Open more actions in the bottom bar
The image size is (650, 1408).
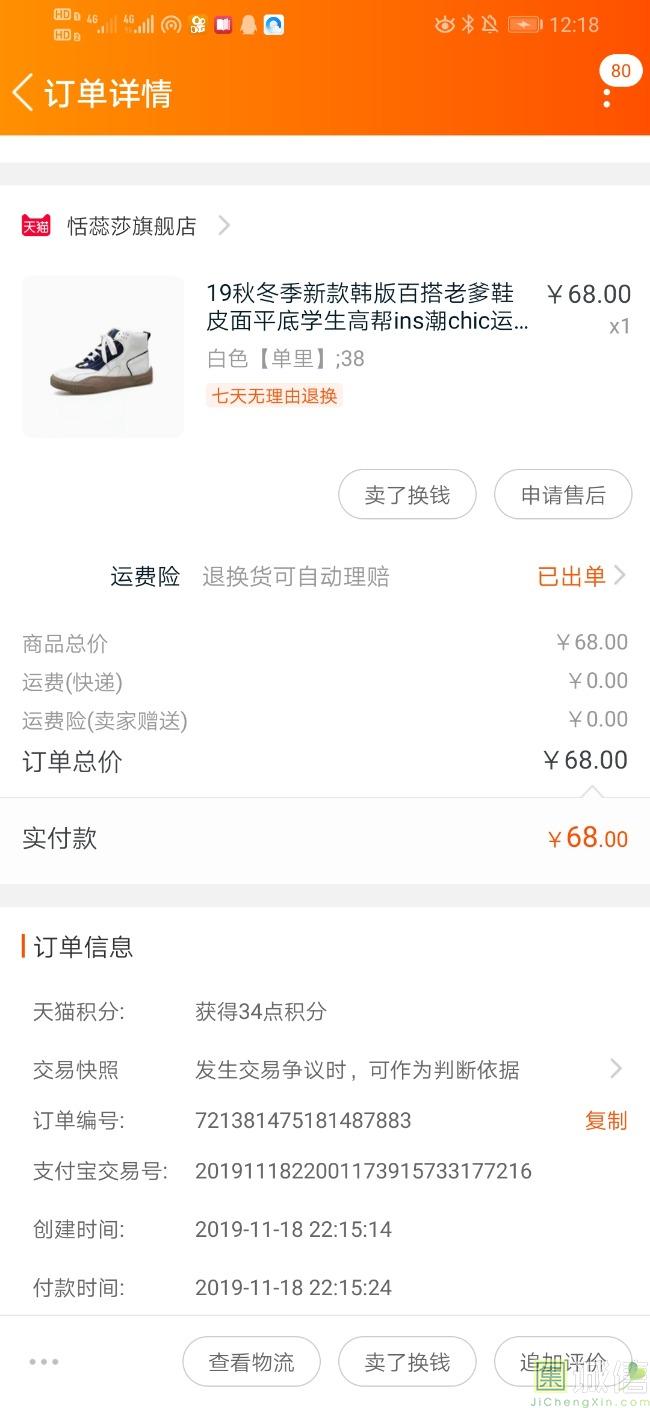click(44, 1362)
